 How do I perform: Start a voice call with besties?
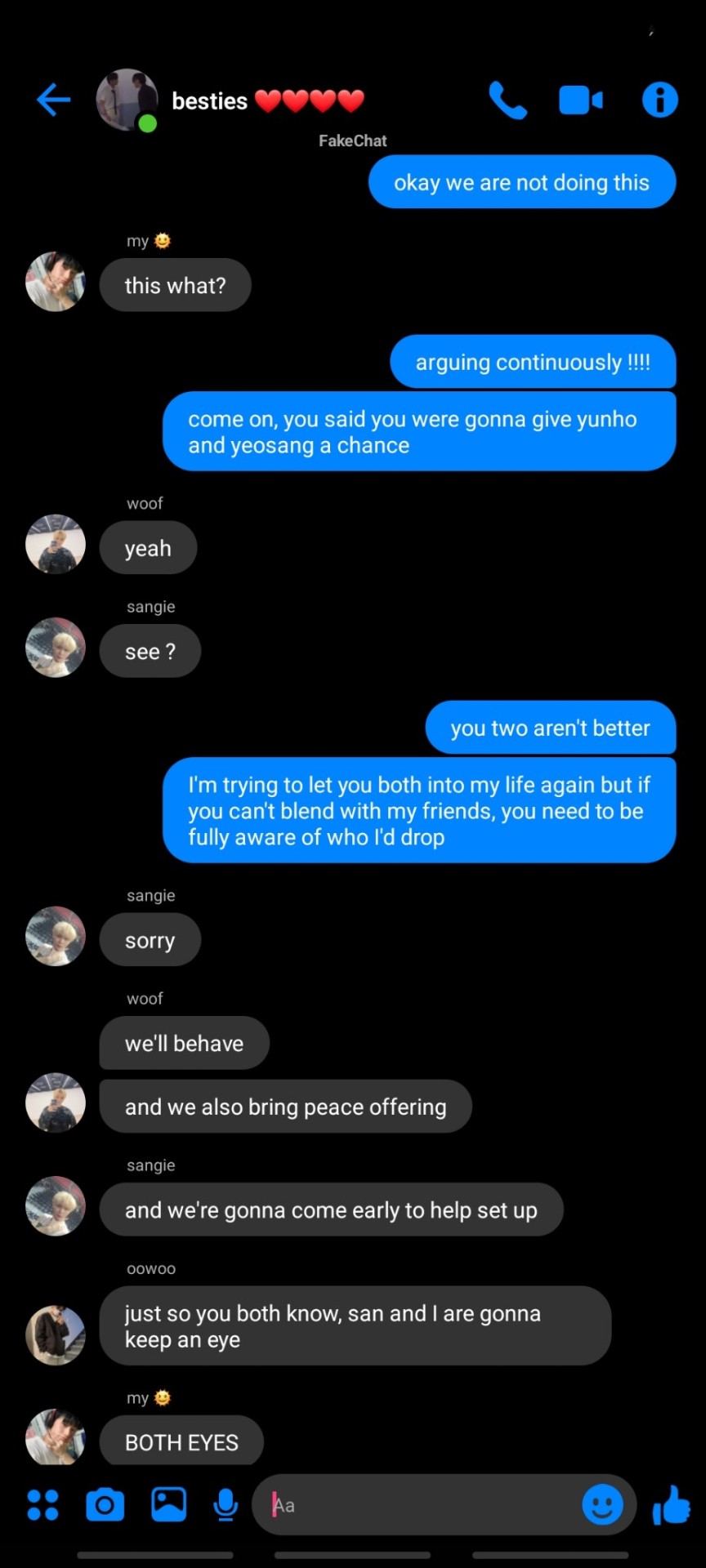click(x=507, y=100)
